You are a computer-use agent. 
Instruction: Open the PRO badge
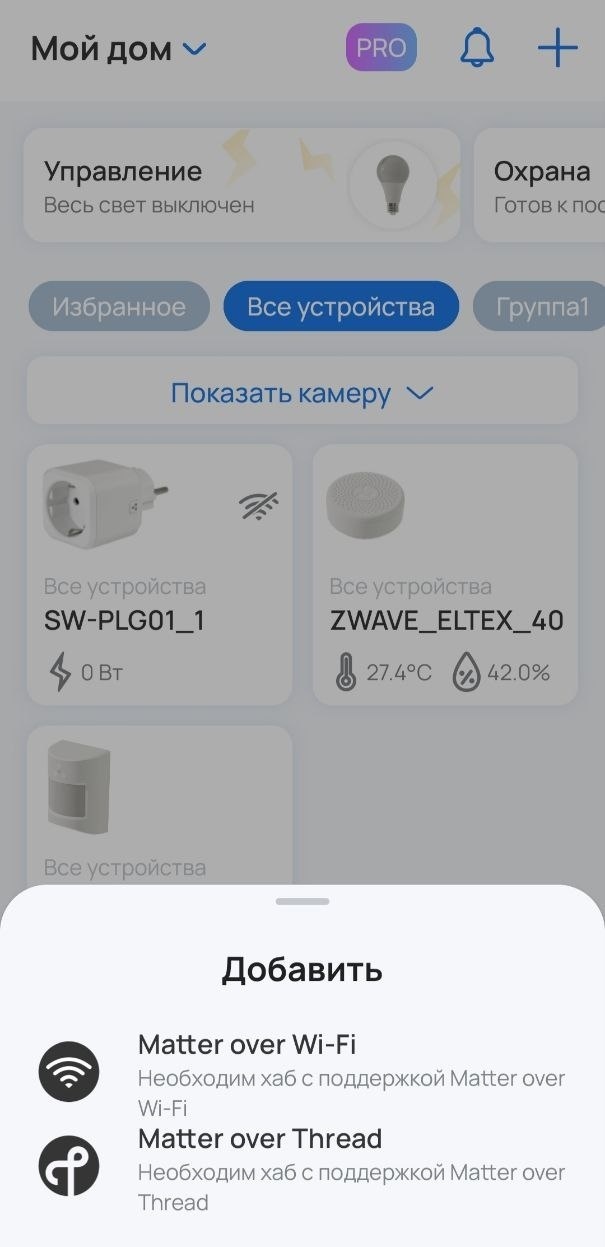click(x=381, y=48)
